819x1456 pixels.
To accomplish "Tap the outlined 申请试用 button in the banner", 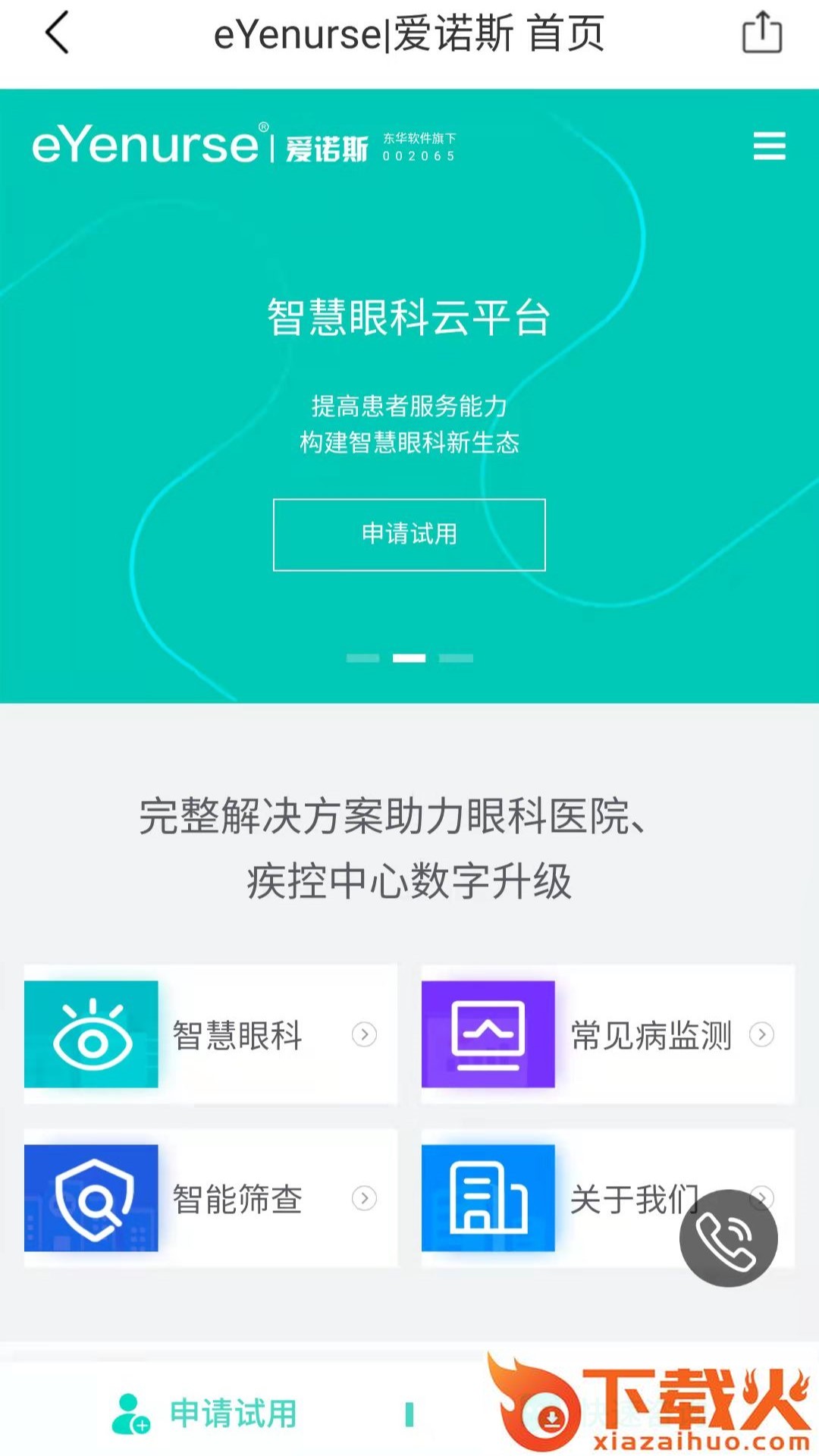I will point(409,535).
